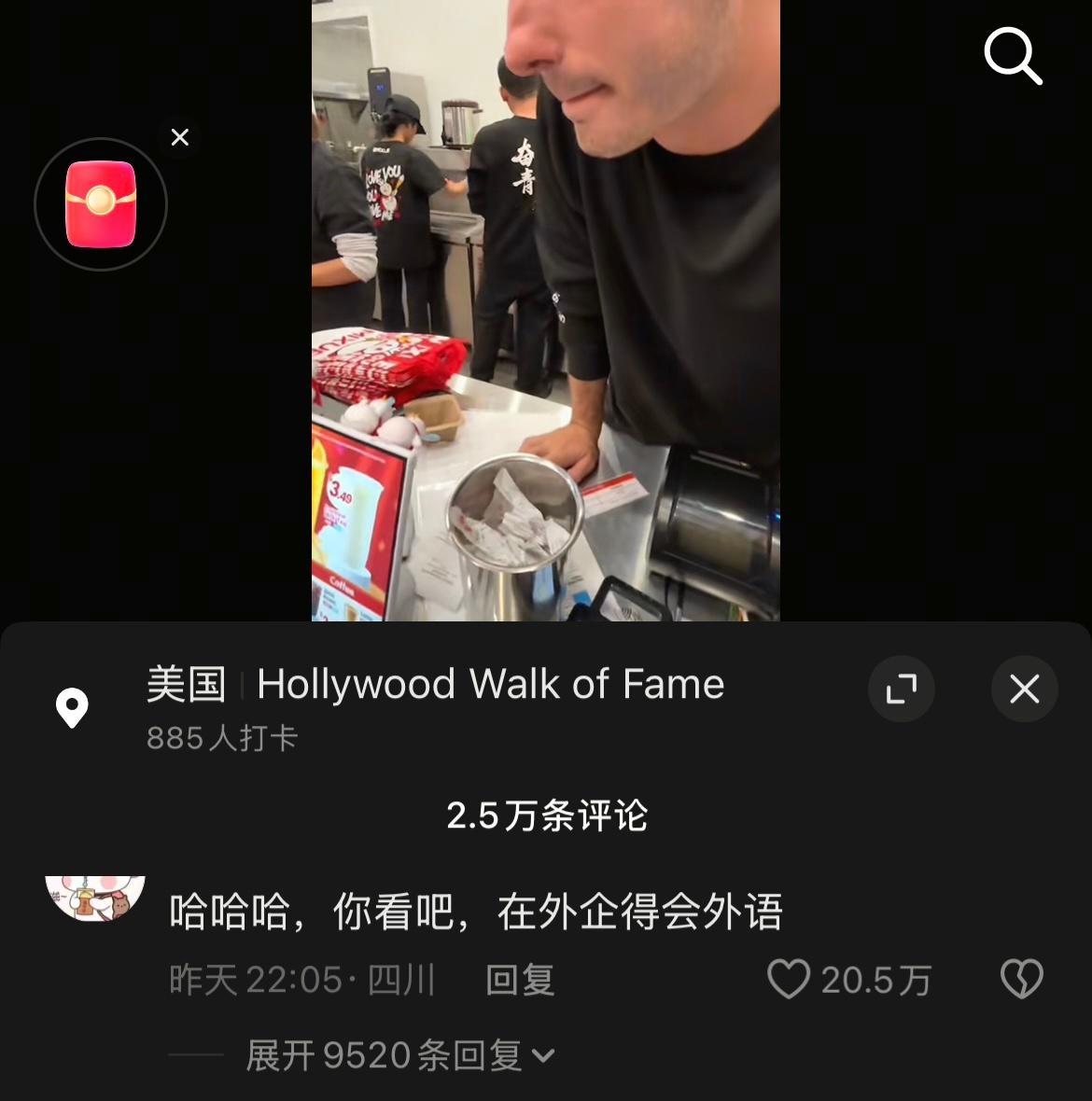1092x1101 pixels.
Task: View the 885人打卡 check-in list
Action: click(x=222, y=737)
